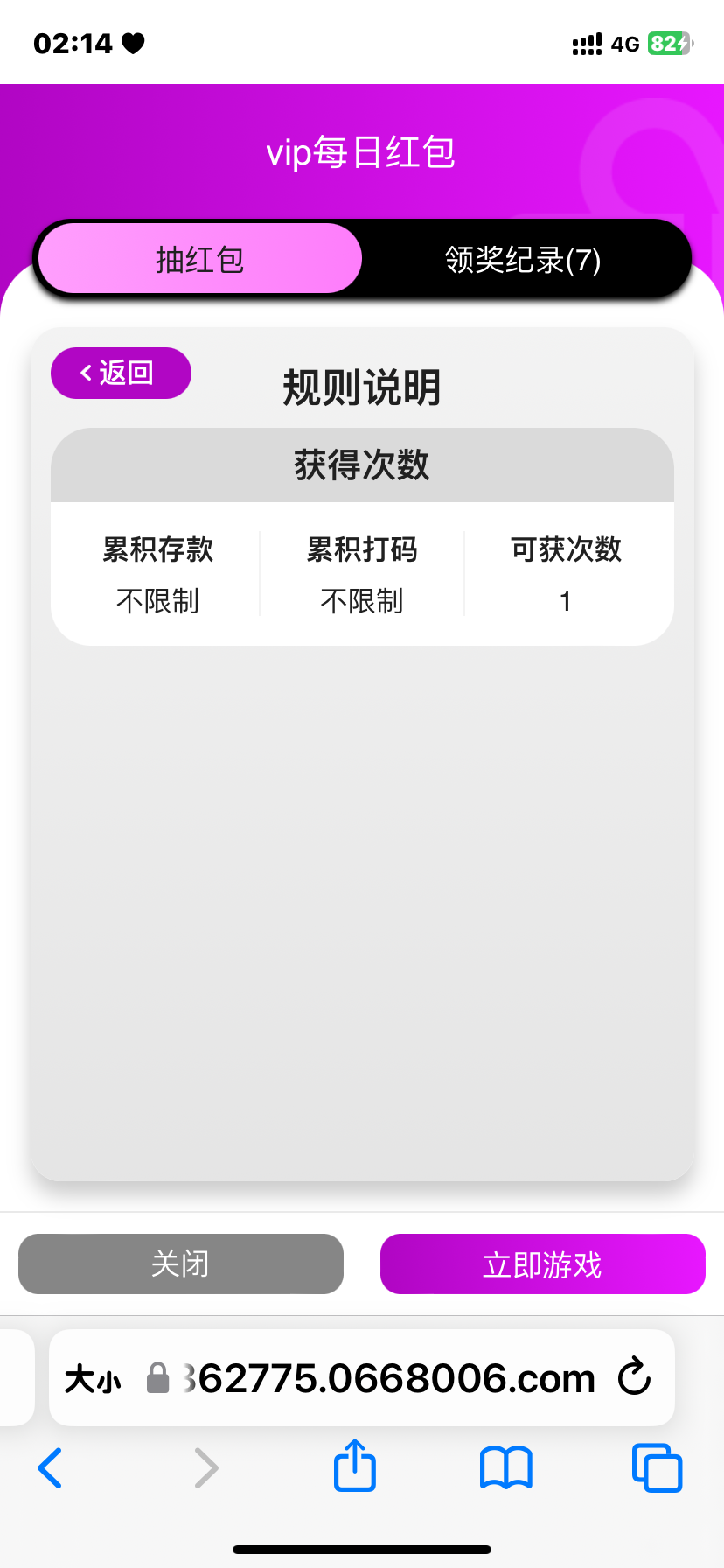The width and height of the screenshot is (724, 1568).
Task: Tap the 返回 back button
Action: click(121, 374)
